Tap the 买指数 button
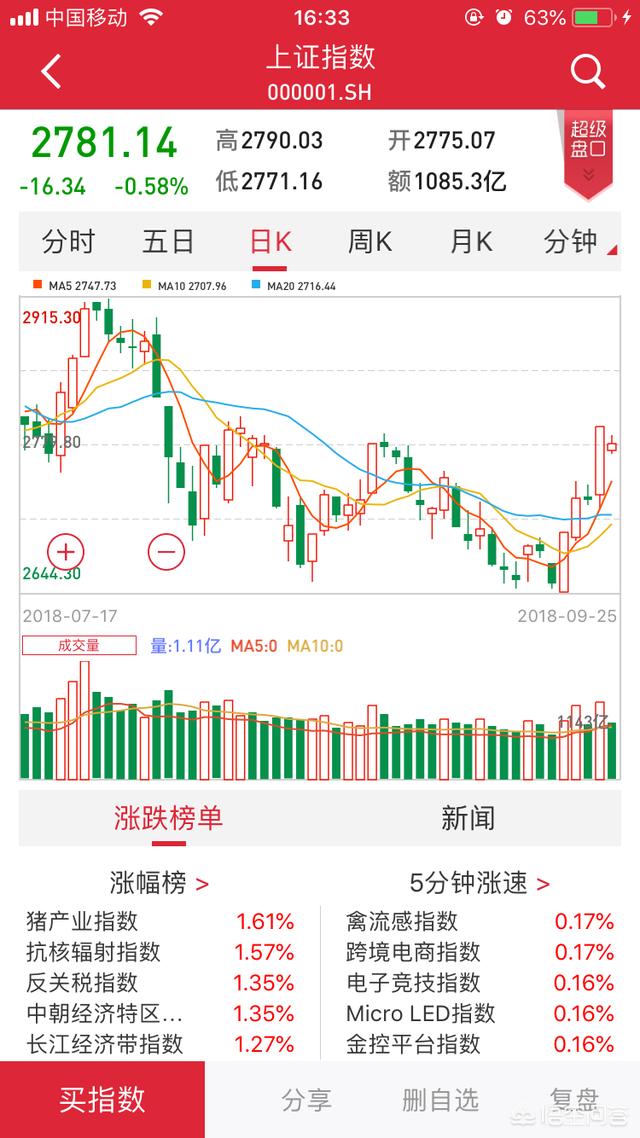 (x=102, y=1100)
